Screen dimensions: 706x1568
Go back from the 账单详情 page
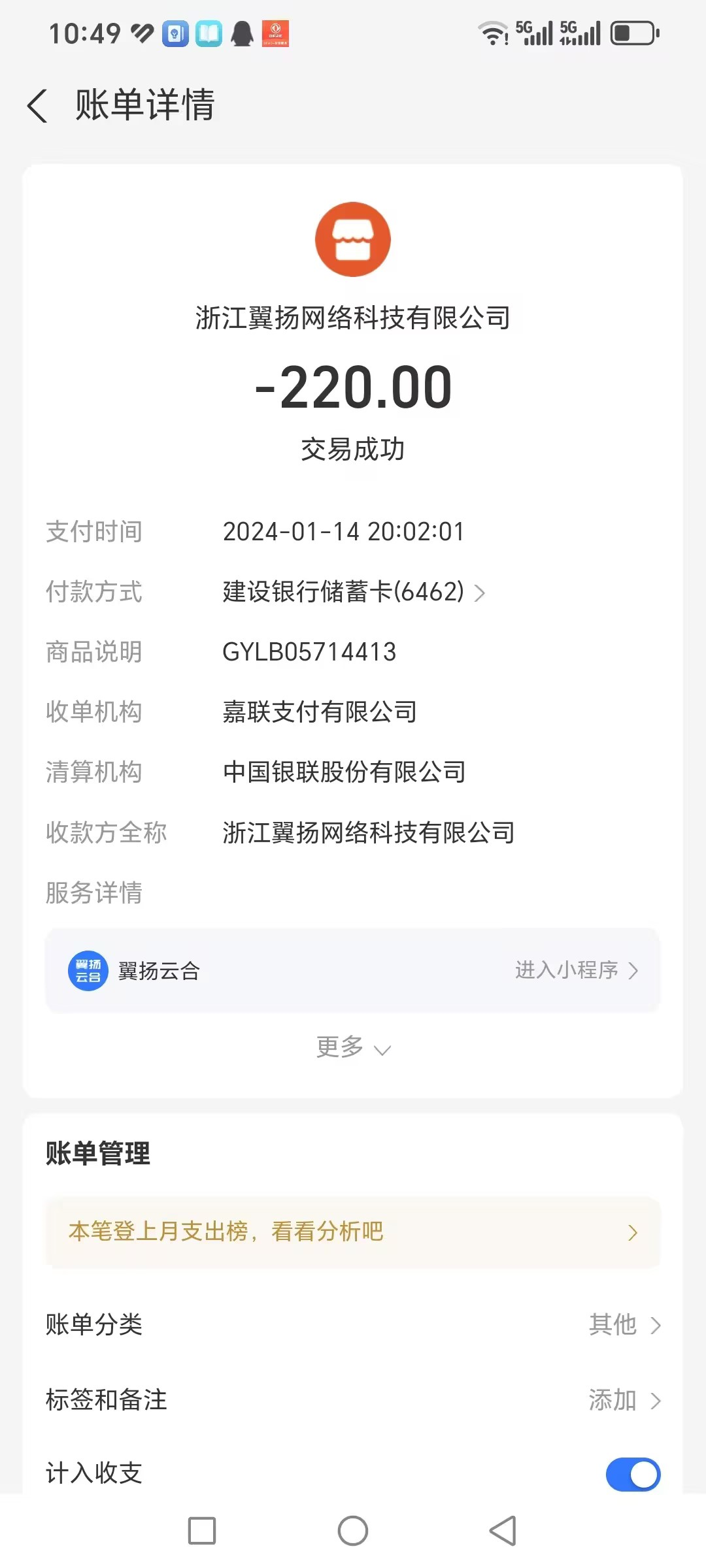tap(38, 106)
